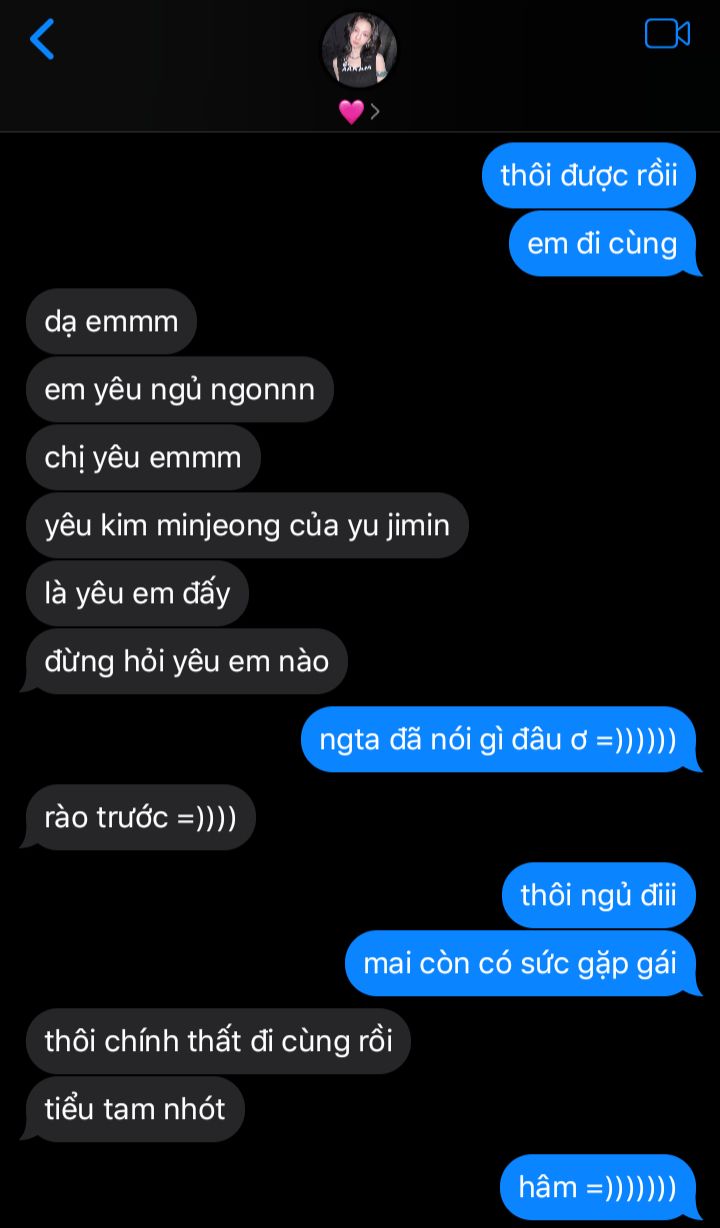
Task: Go back to the messages list
Action: (42, 39)
